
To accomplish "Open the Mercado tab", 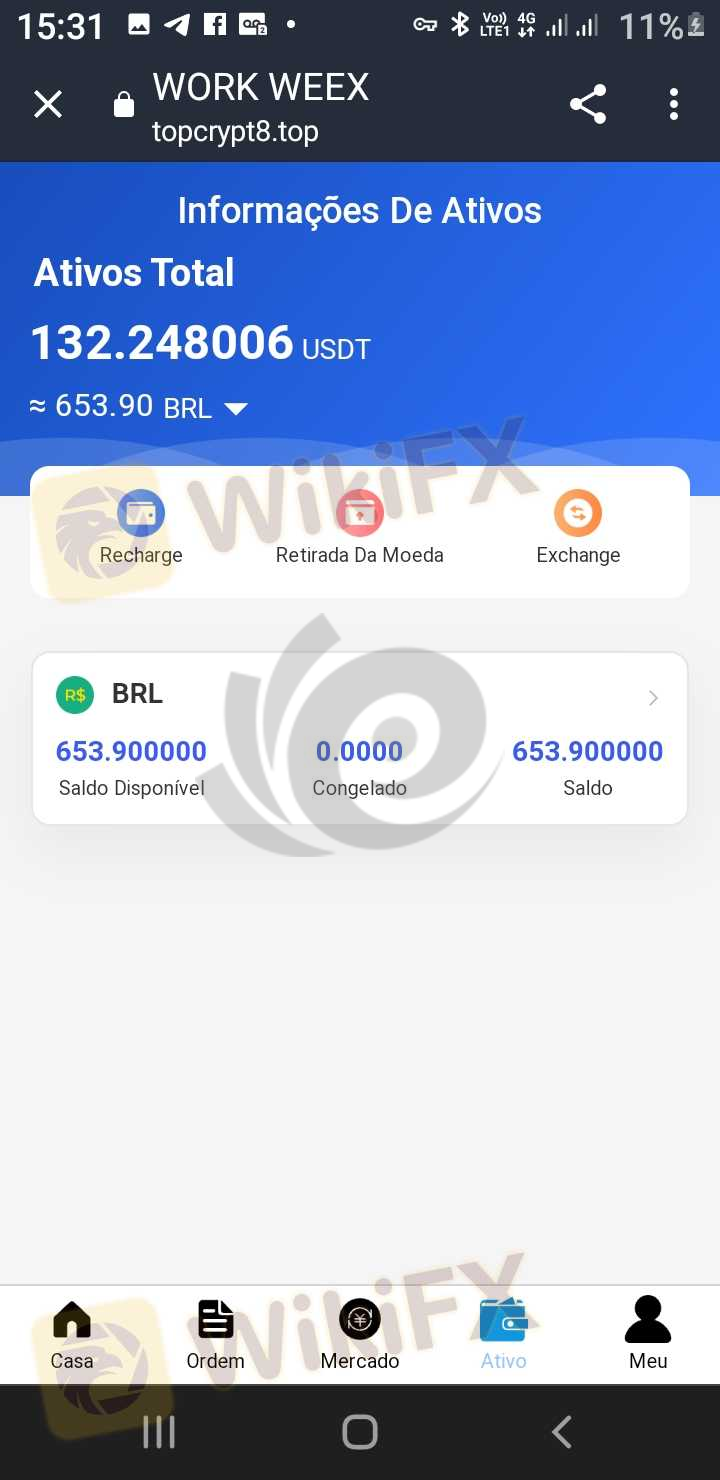I will coord(360,1335).
